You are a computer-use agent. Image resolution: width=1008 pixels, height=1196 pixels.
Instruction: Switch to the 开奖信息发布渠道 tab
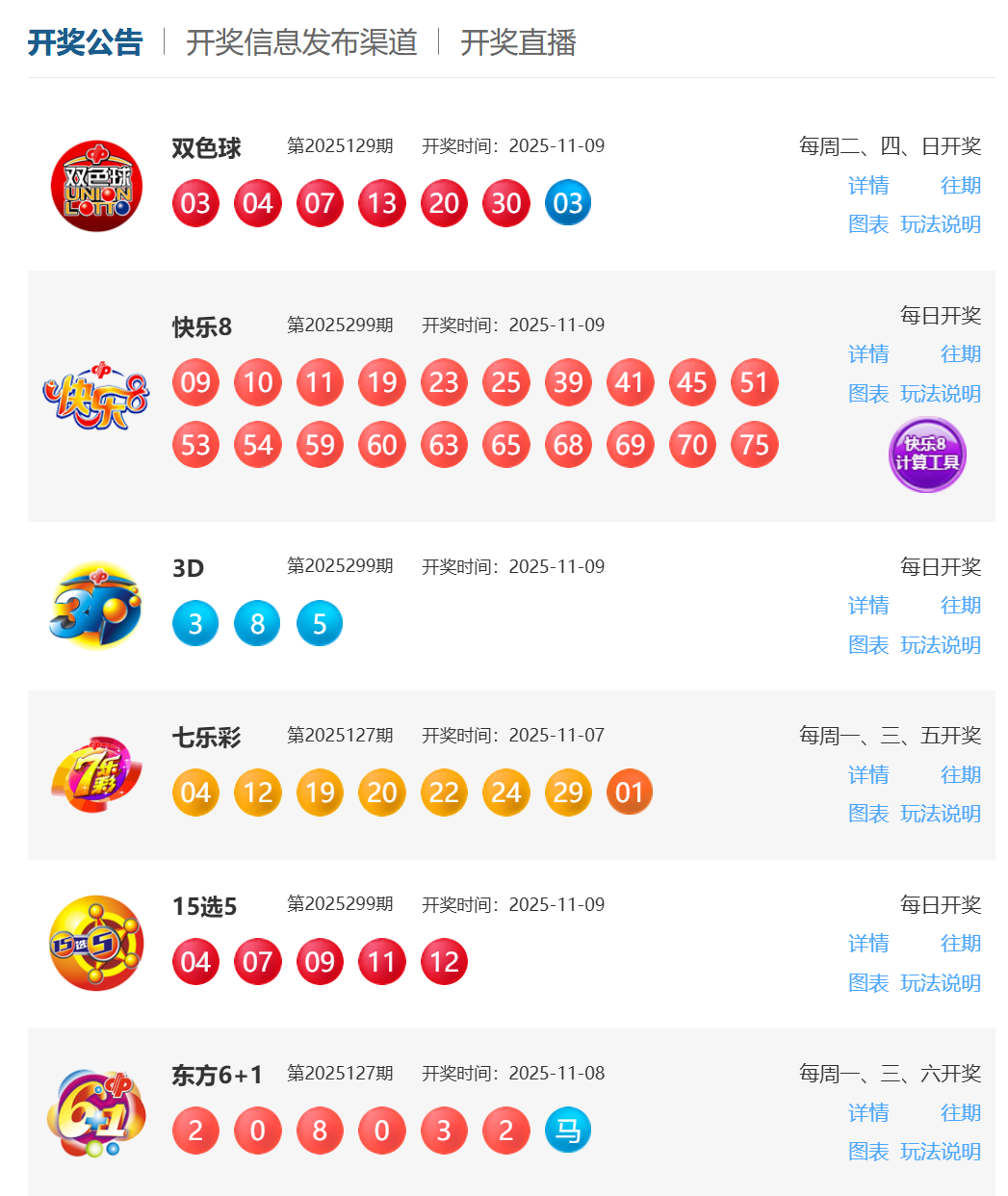point(301,42)
